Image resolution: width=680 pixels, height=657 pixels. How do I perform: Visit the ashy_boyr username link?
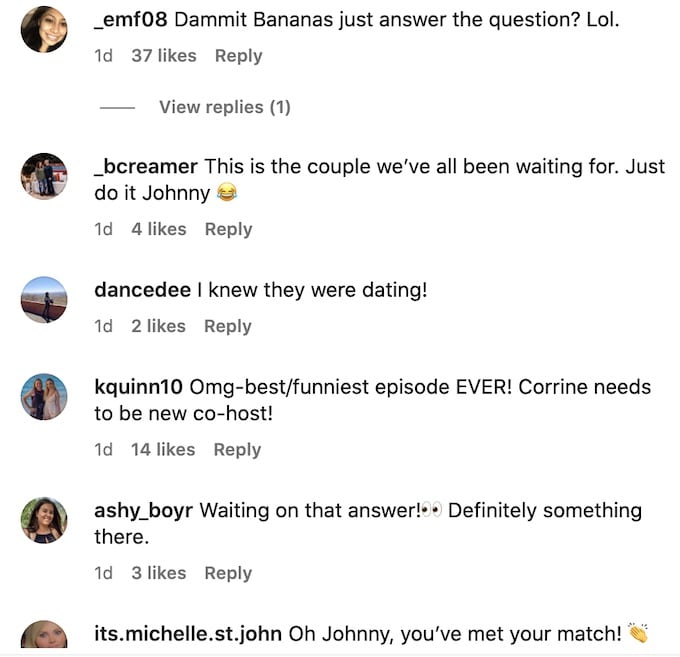[x=144, y=511]
